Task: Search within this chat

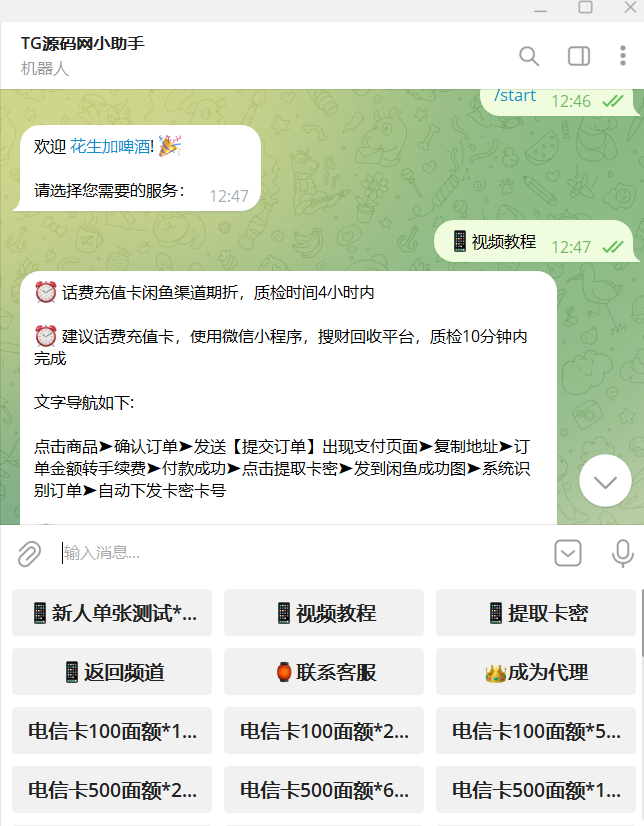Action: (529, 56)
